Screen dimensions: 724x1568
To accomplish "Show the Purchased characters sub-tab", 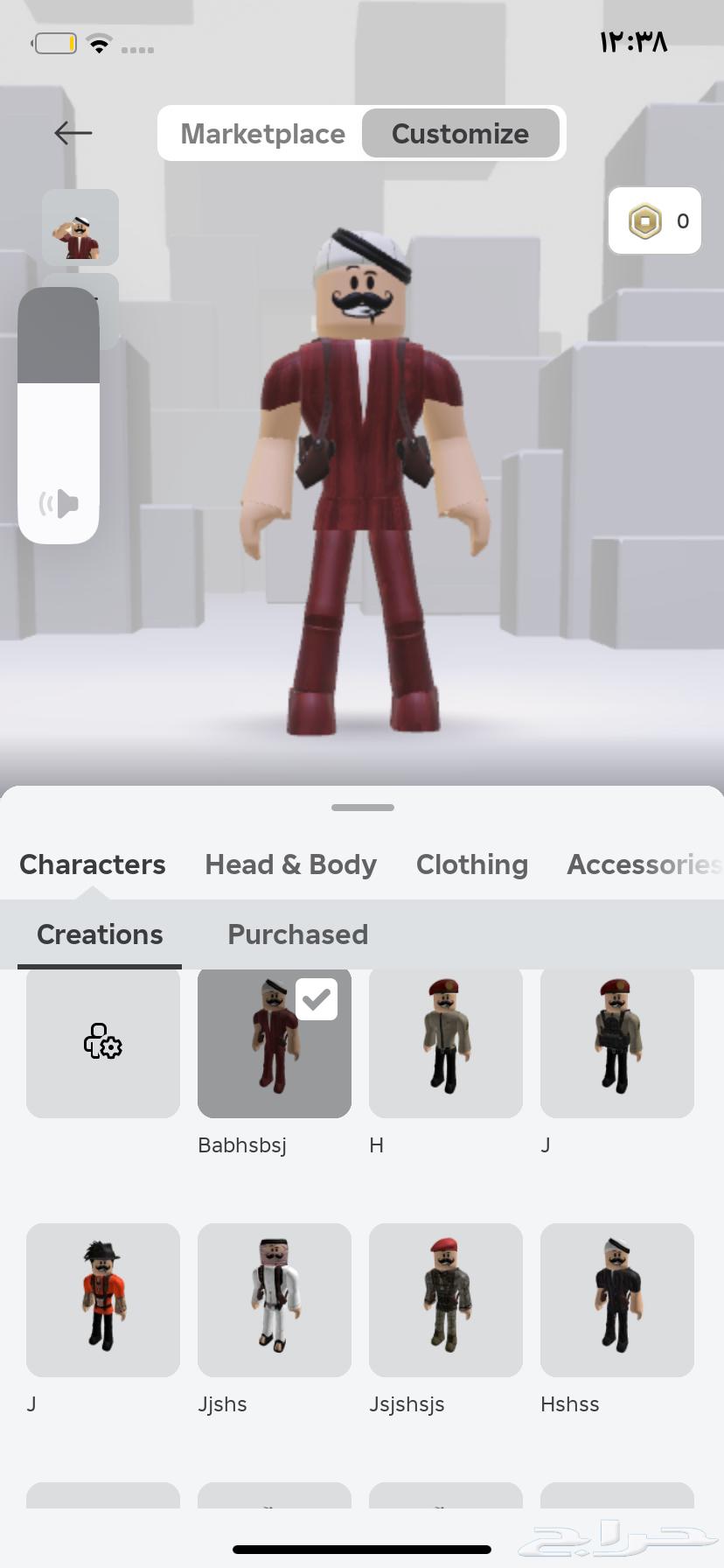I will (297, 934).
